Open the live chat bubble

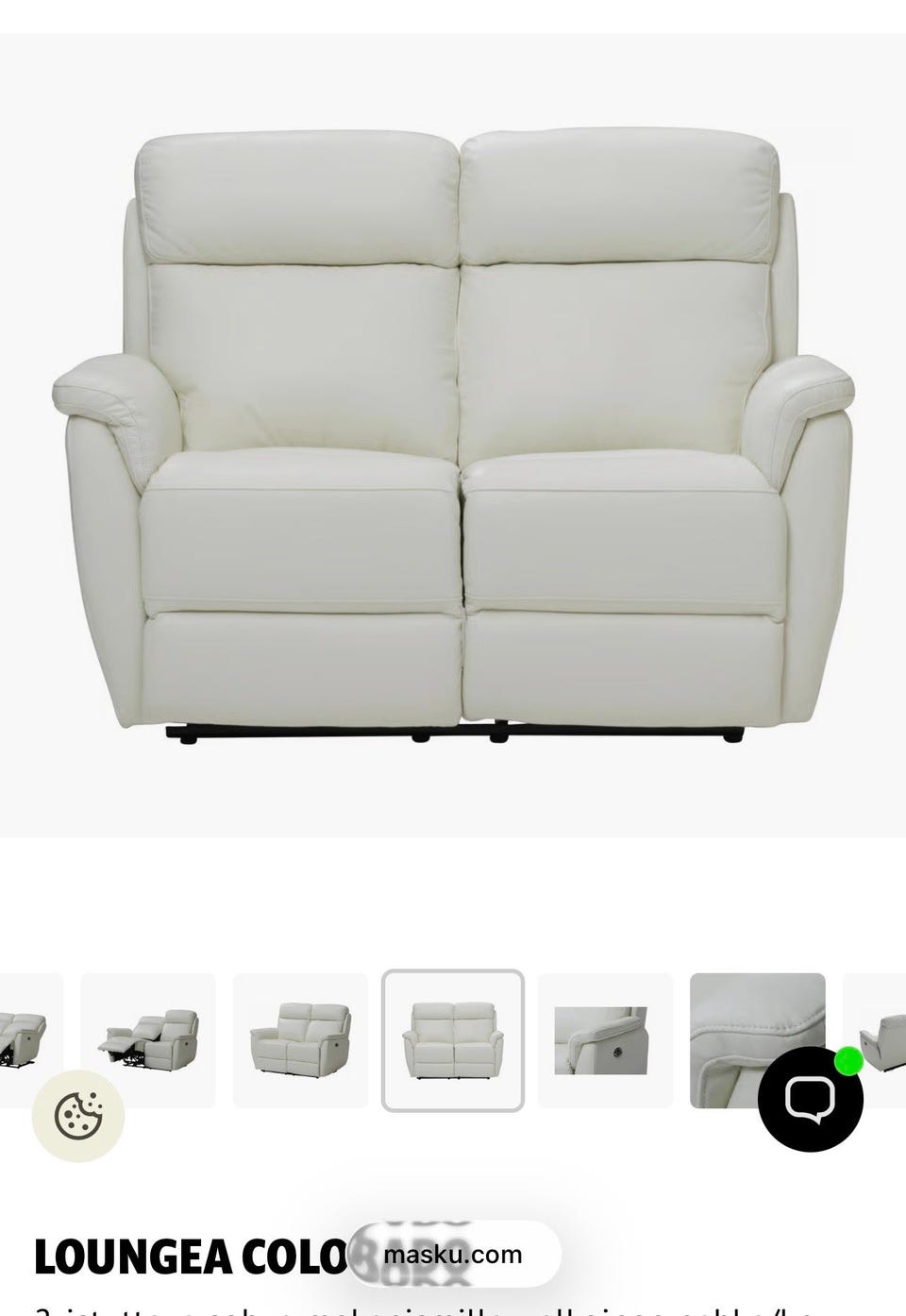click(x=810, y=1096)
